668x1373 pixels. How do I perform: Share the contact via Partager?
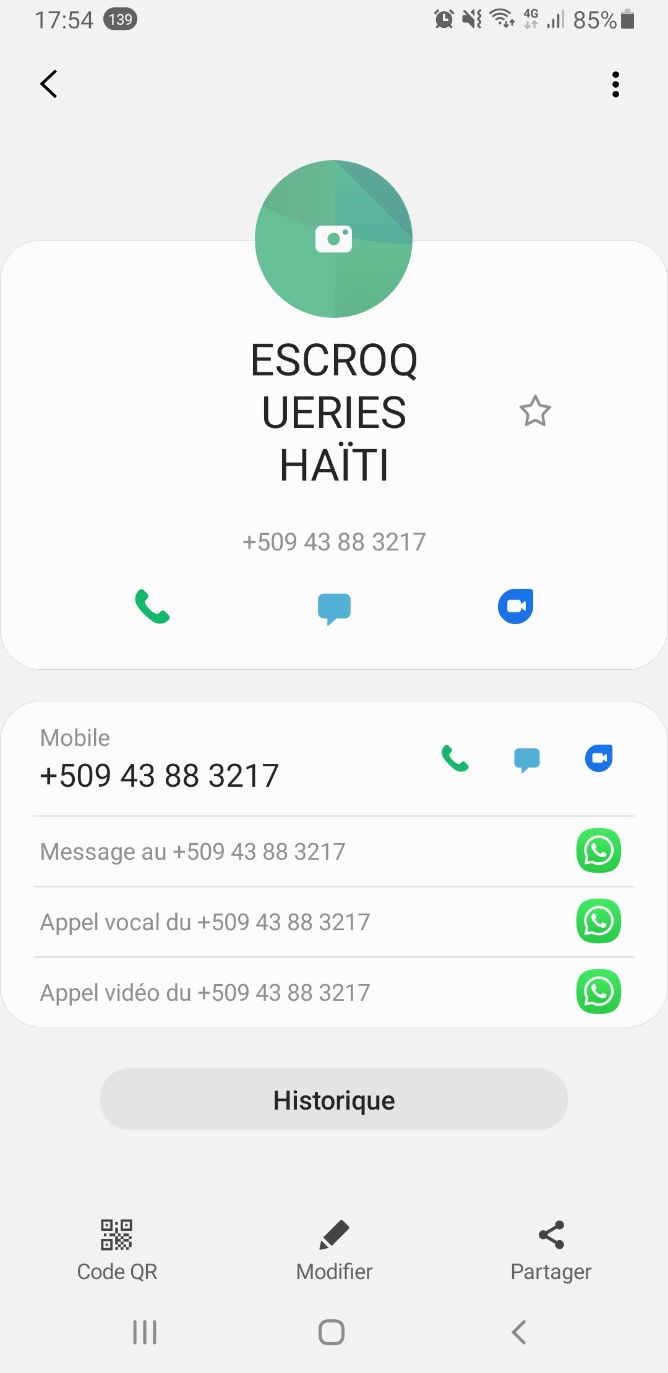pyautogui.click(x=551, y=1249)
